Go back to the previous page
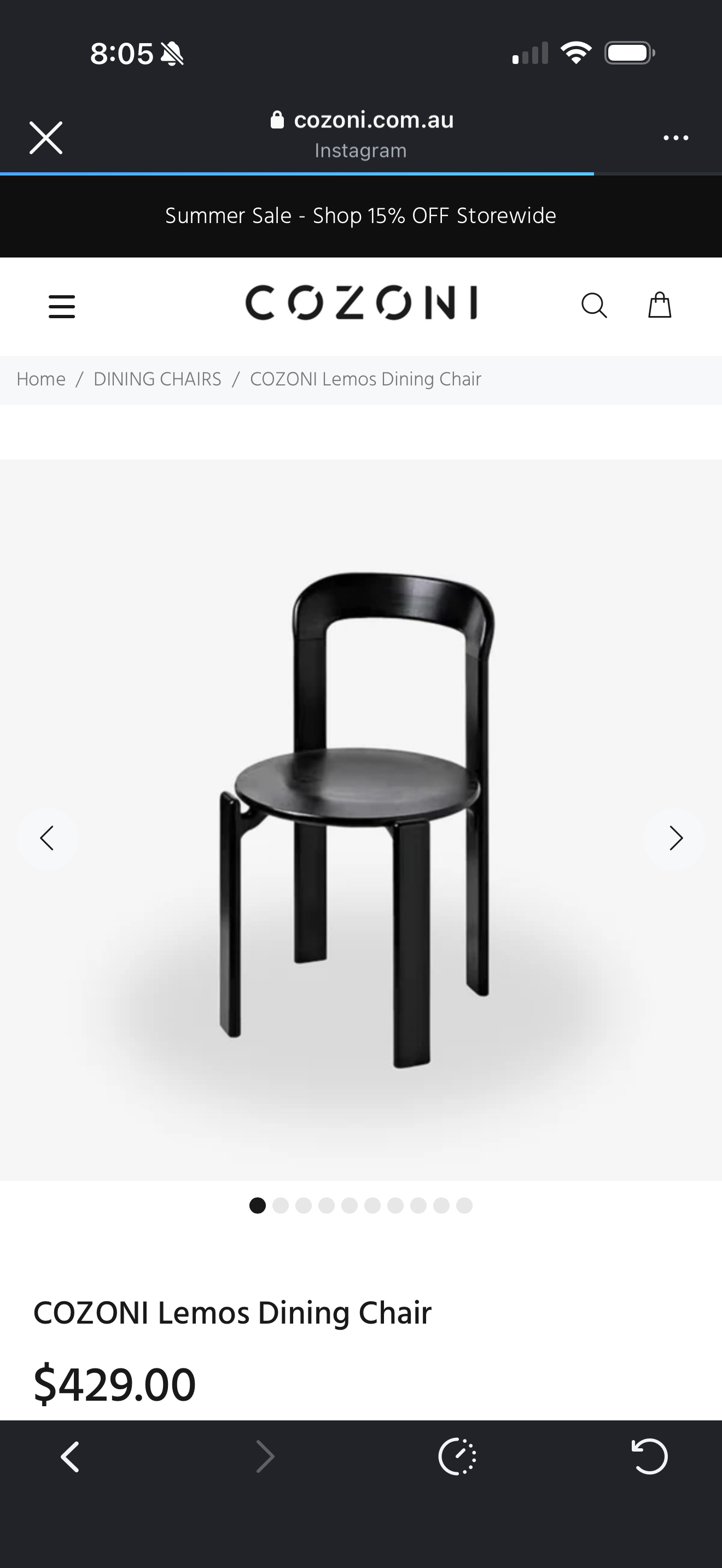The image size is (722, 1568). (x=70, y=1456)
